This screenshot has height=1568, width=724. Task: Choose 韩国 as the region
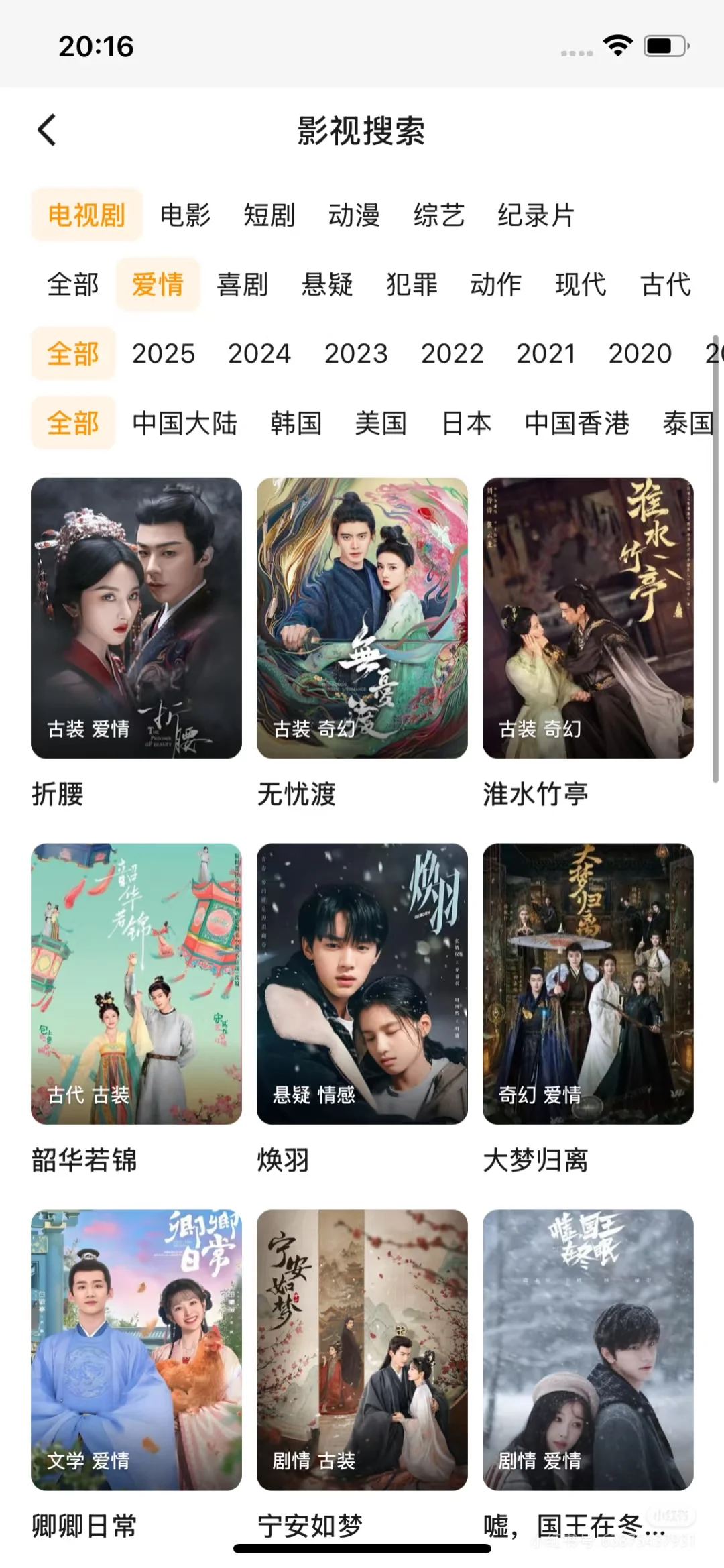click(x=296, y=423)
